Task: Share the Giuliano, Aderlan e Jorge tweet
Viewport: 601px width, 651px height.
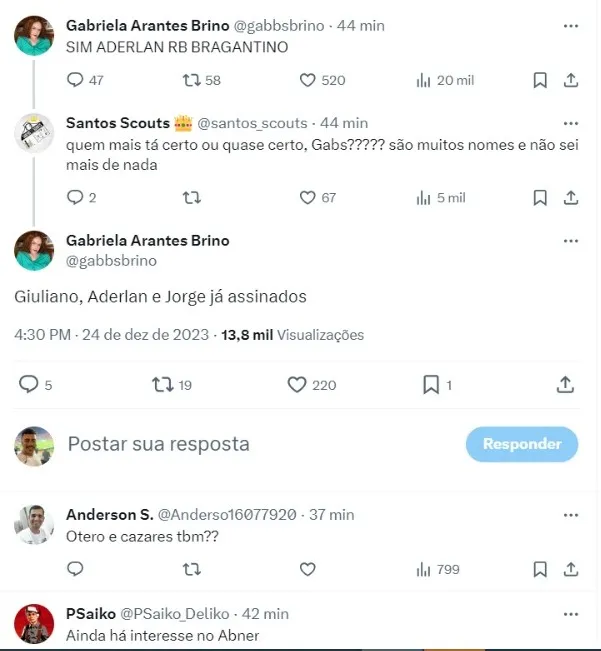Action: 564,384
